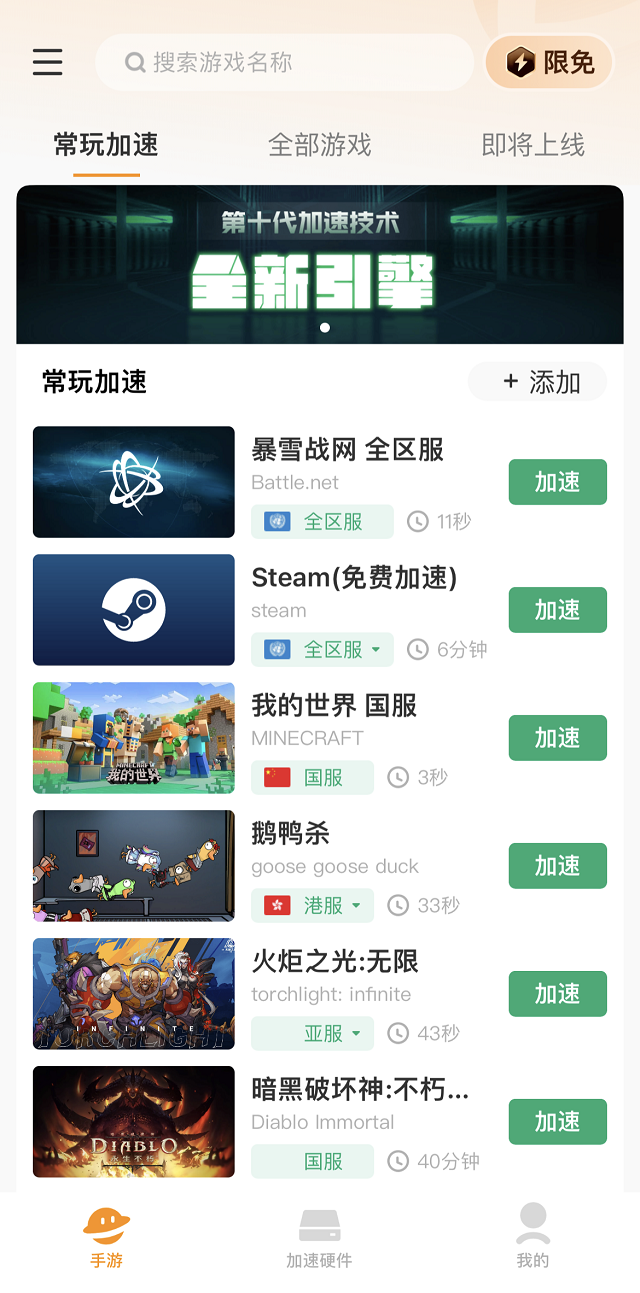Start 加速 for 暗黑破坏神:不朽
Viewport: 640px width, 1293px height.
[557, 1122]
